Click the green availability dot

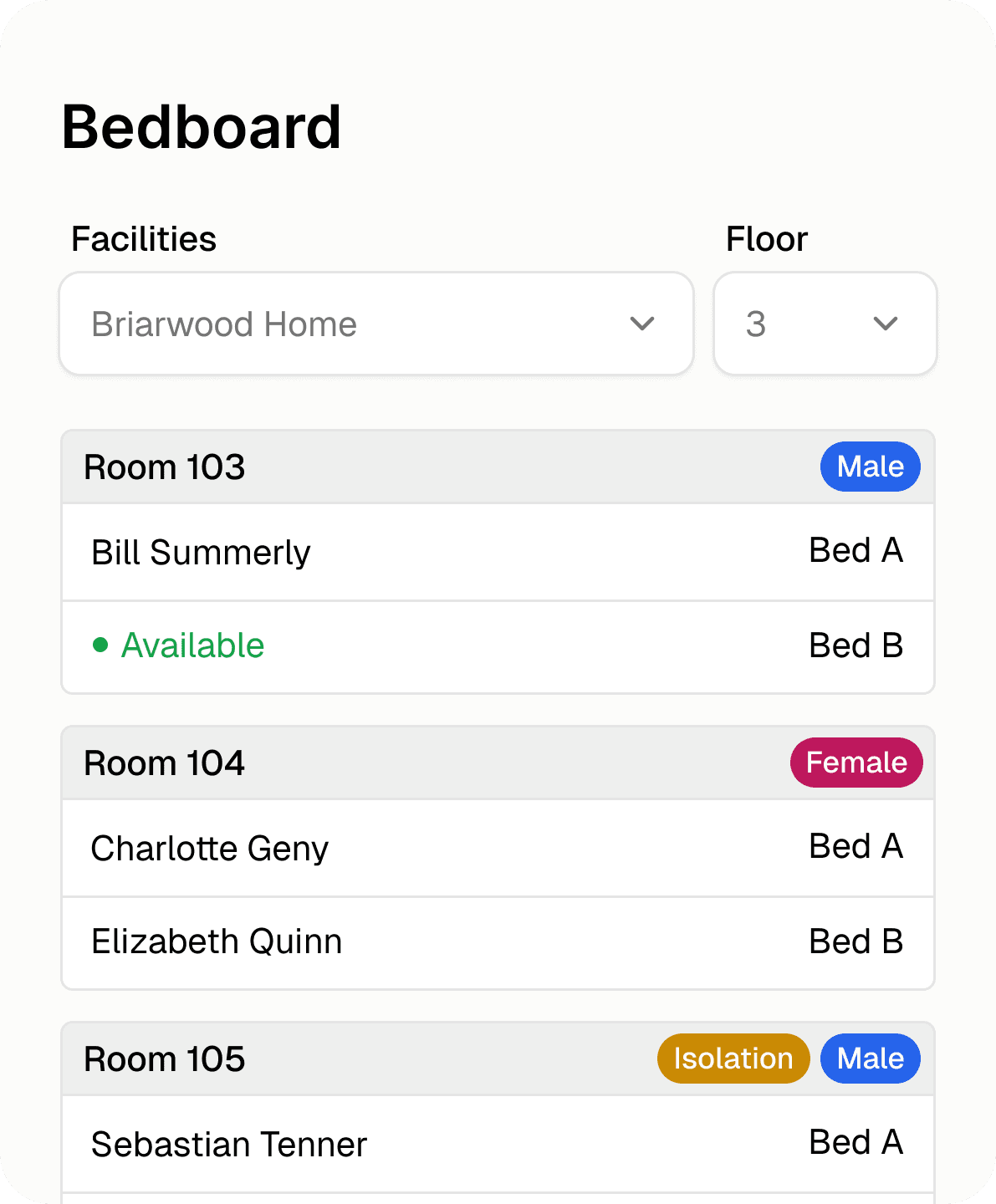[x=101, y=645]
